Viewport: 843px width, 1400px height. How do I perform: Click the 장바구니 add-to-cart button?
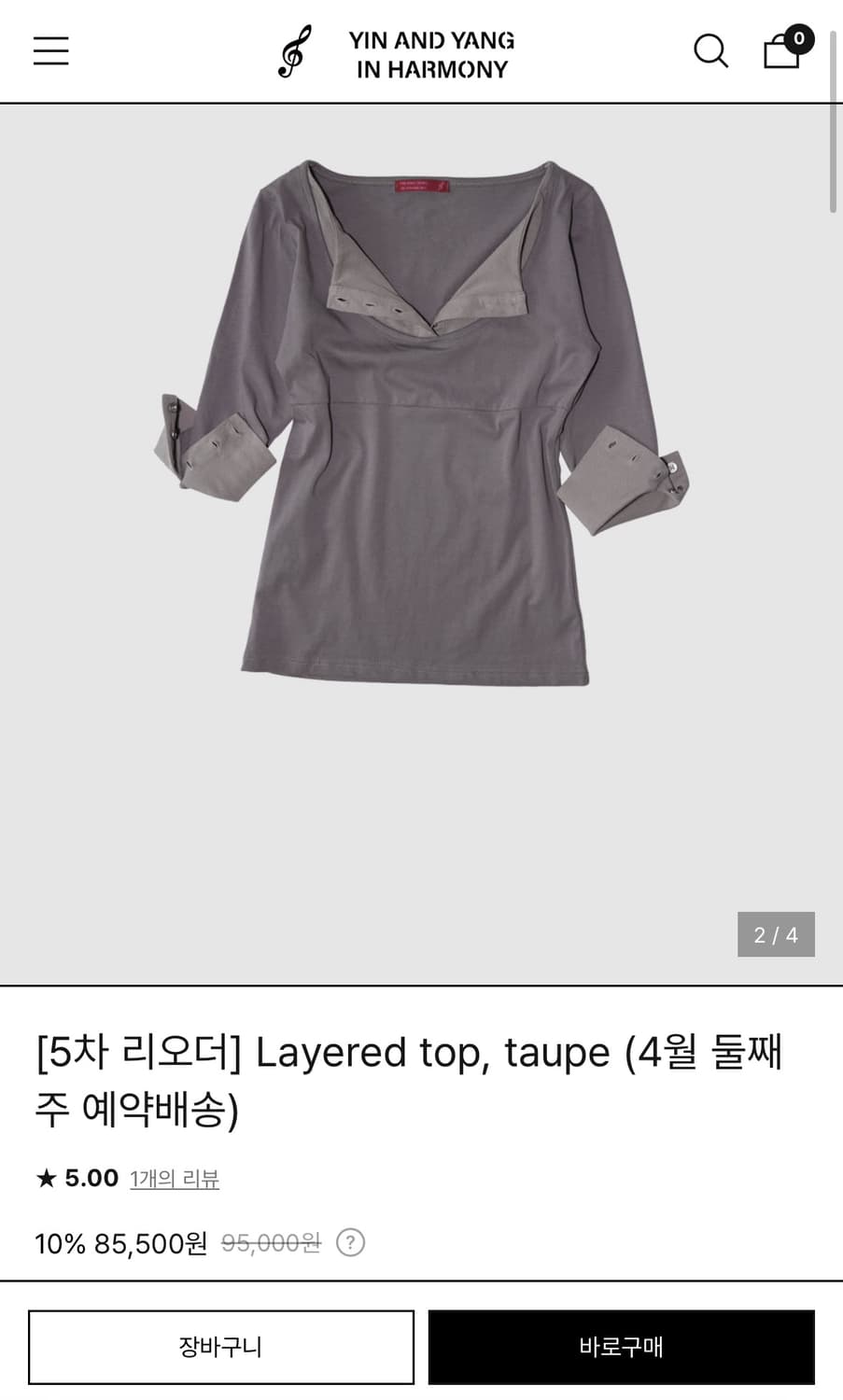coord(221,1347)
